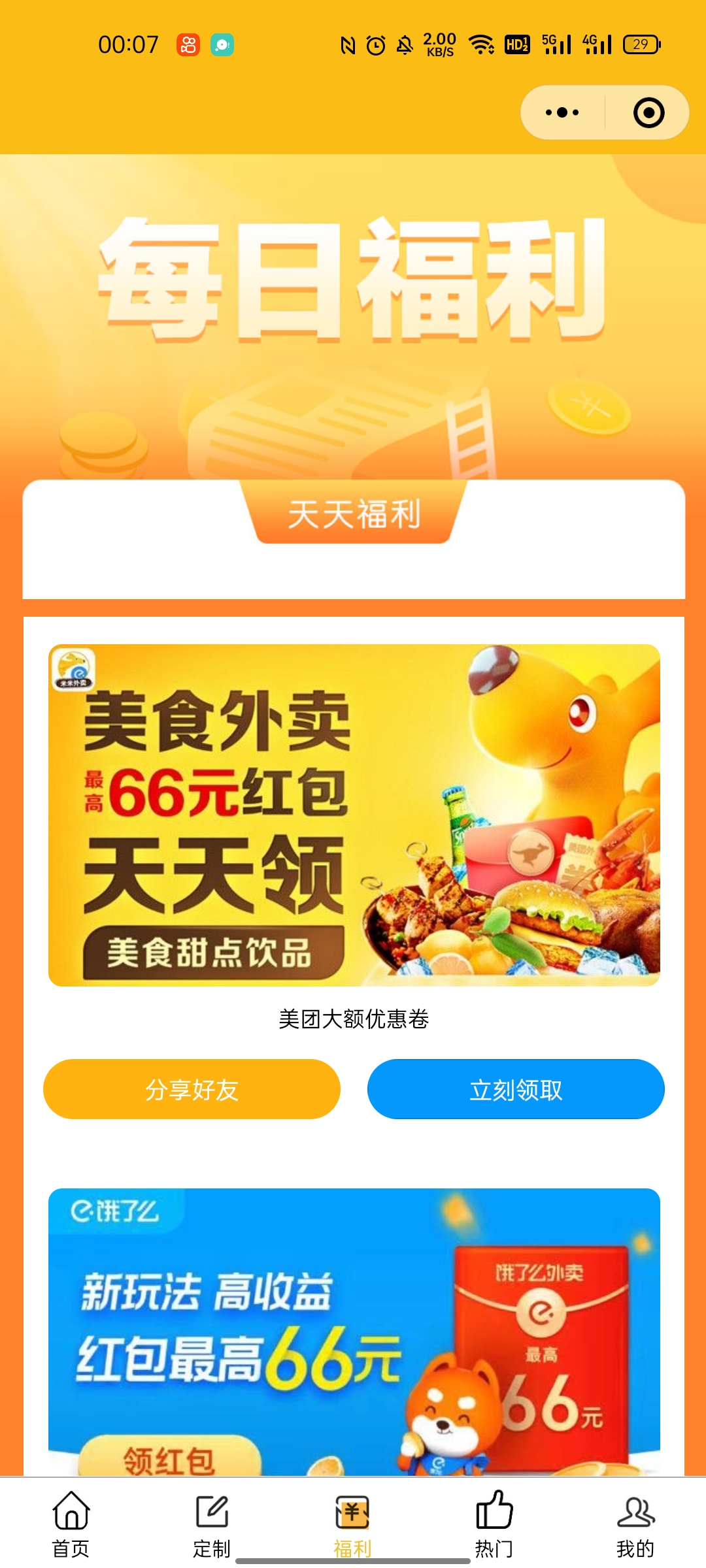Viewport: 706px width, 1568px height.
Task: Open the 饿了么 red packet banner
Action: point(354,1333)
